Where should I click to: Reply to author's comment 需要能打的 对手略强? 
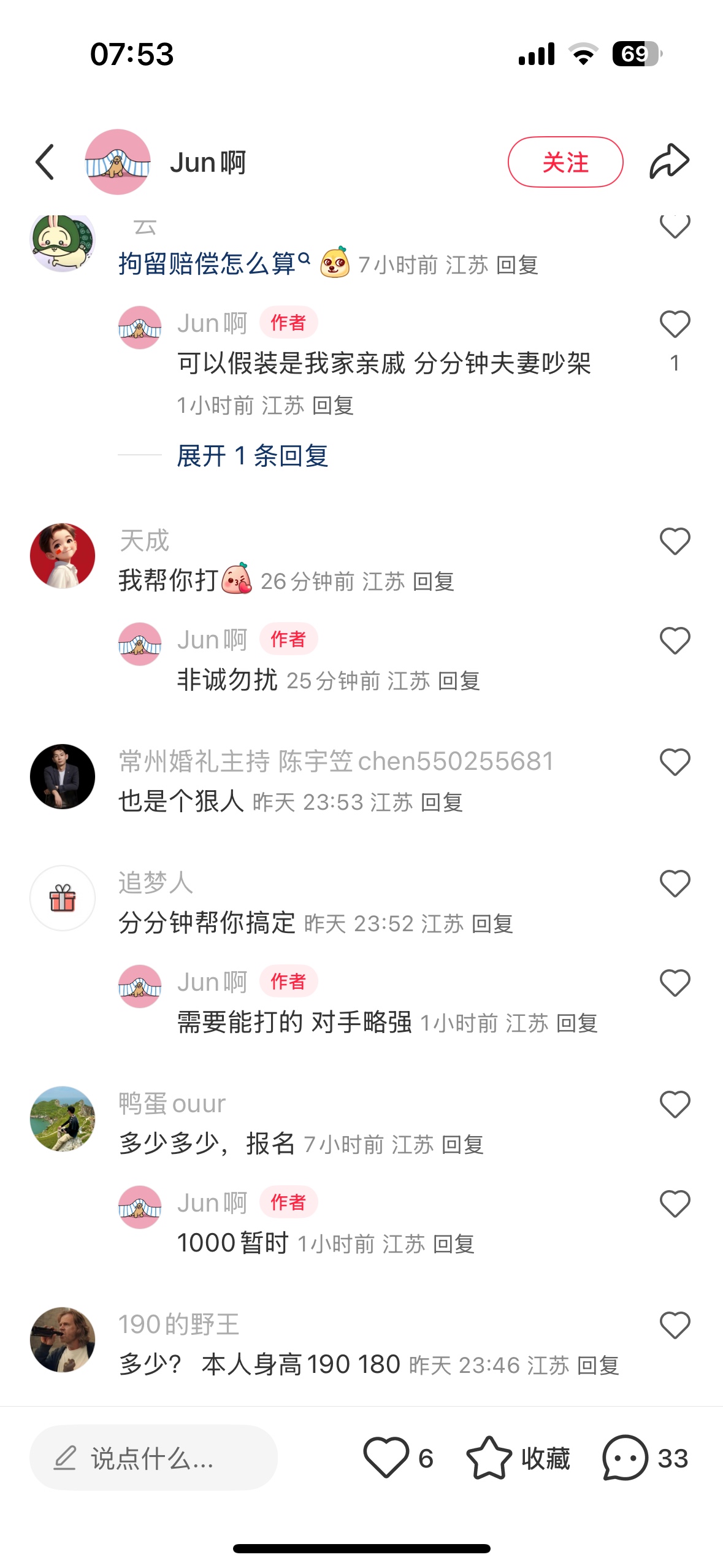576,1023
